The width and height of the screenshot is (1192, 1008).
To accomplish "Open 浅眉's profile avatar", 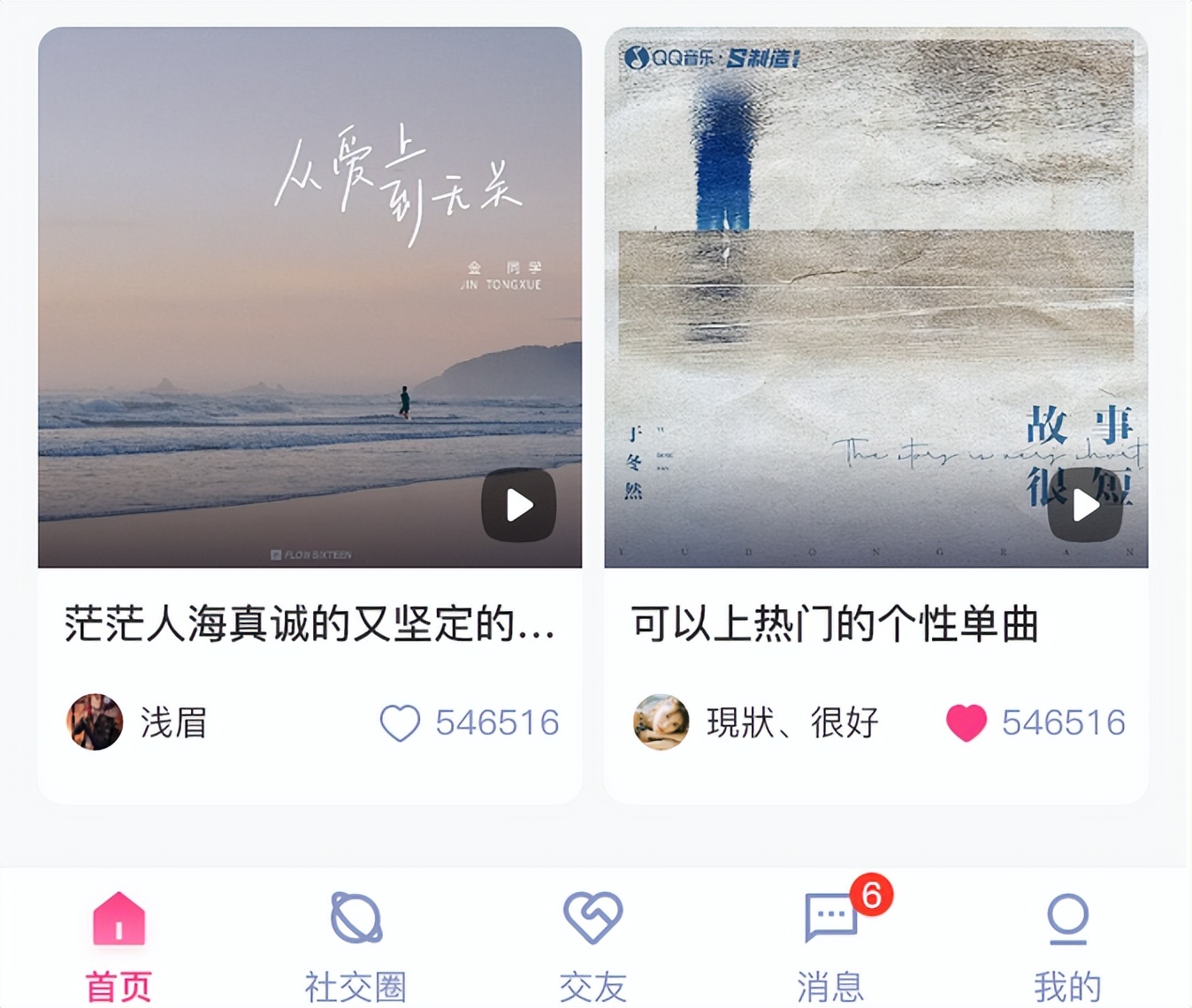I will (95, 722).
